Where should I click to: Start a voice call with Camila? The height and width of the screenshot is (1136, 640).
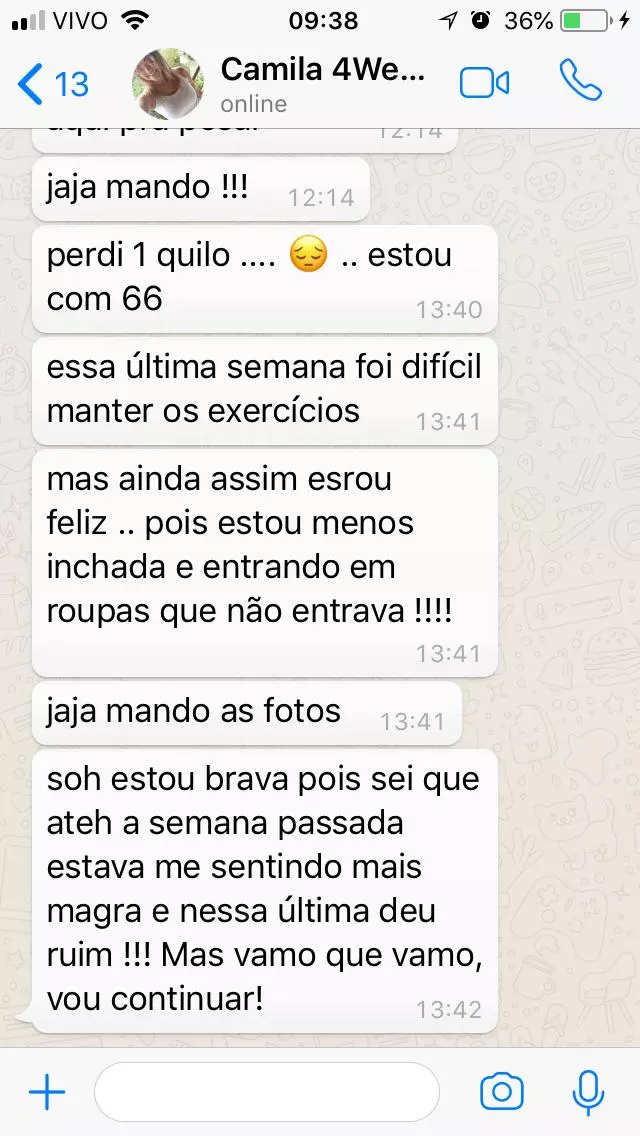tap(581, 81)
